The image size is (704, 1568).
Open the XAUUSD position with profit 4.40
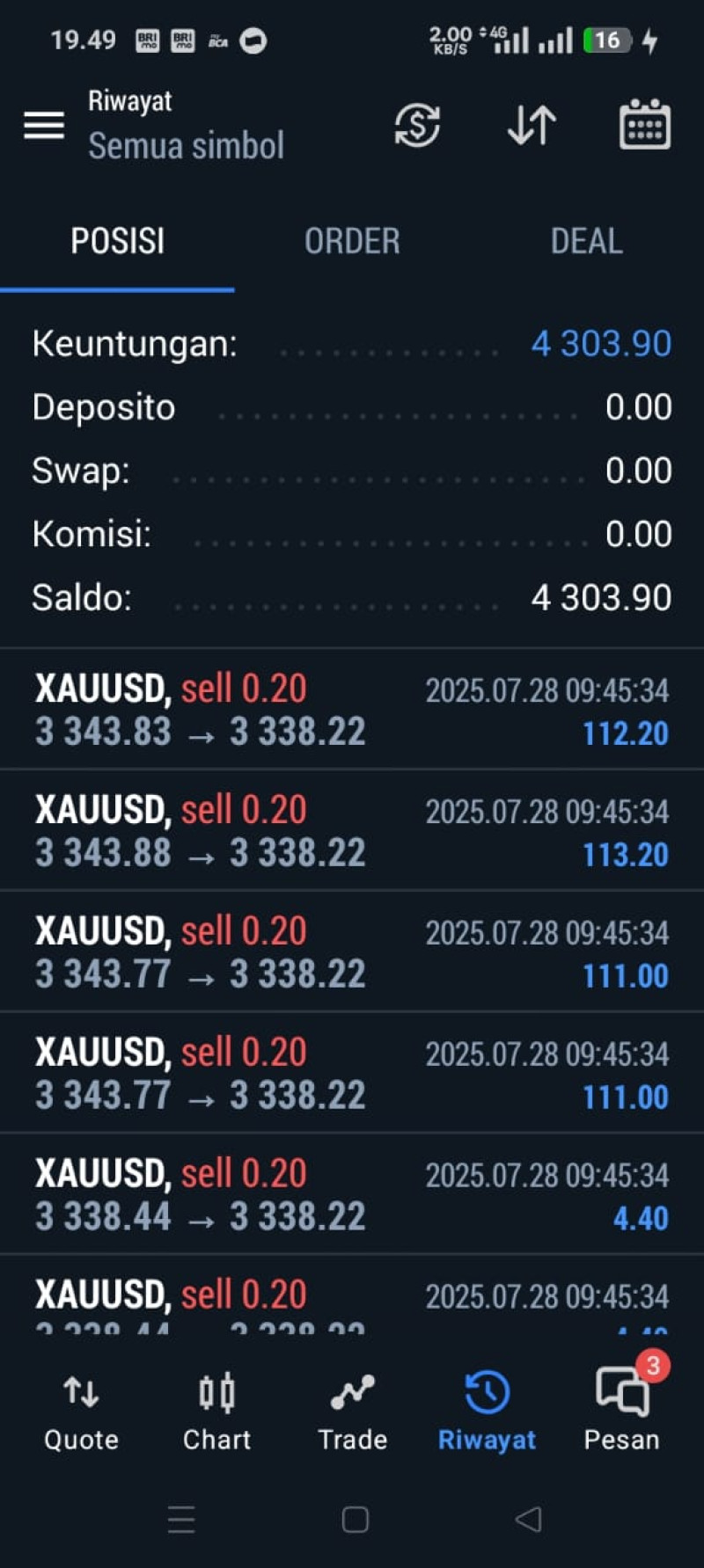click(x=352, y=1195)
